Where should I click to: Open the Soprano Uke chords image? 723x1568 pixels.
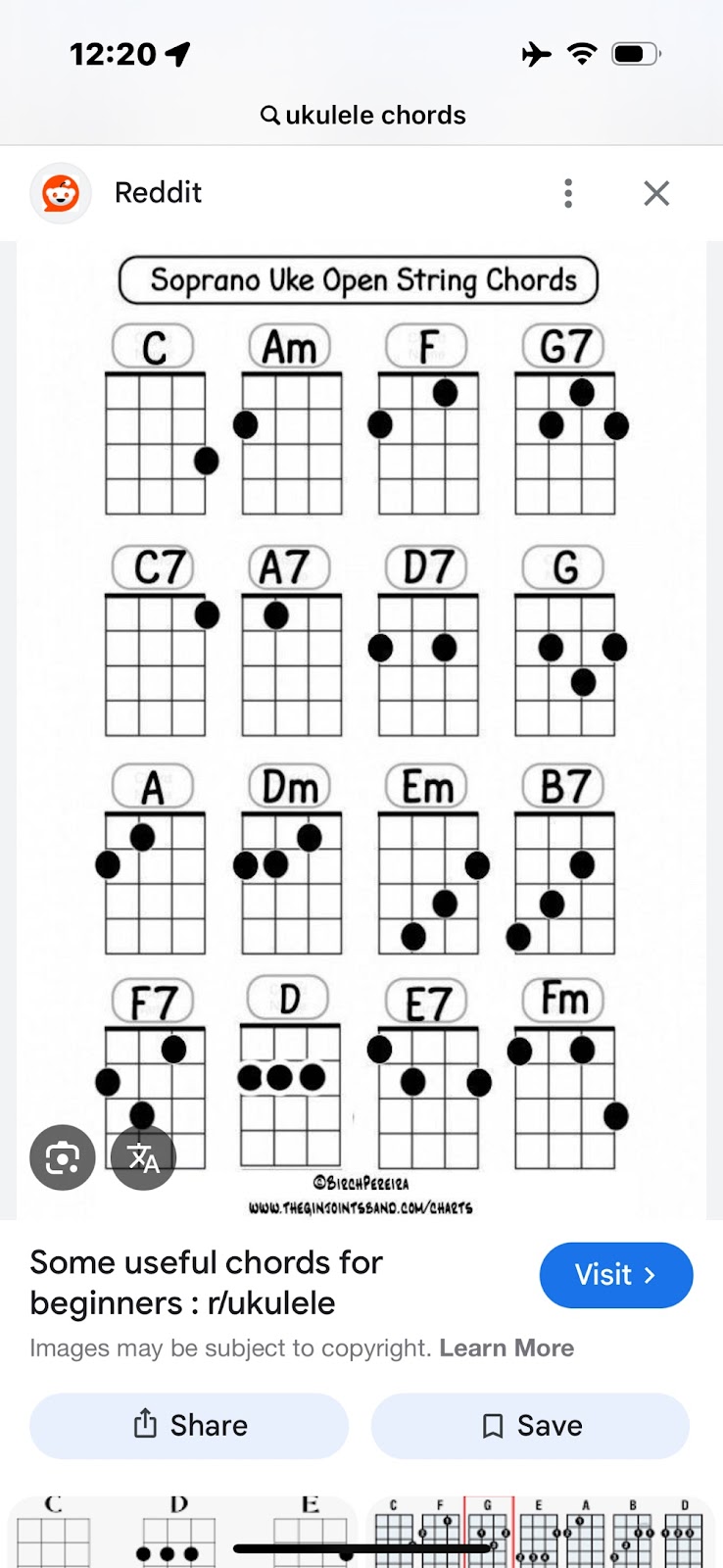tap(361, 686)
